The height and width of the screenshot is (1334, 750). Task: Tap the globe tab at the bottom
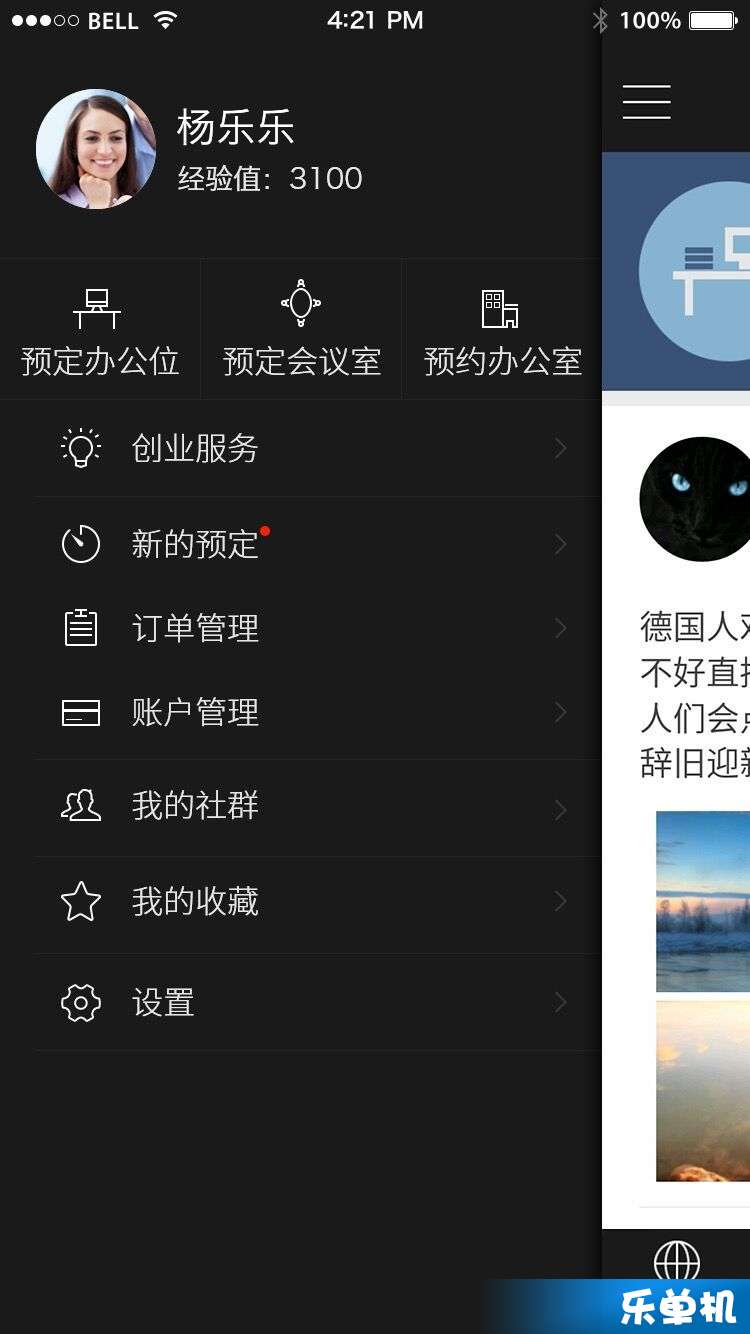coord(677,1260)
